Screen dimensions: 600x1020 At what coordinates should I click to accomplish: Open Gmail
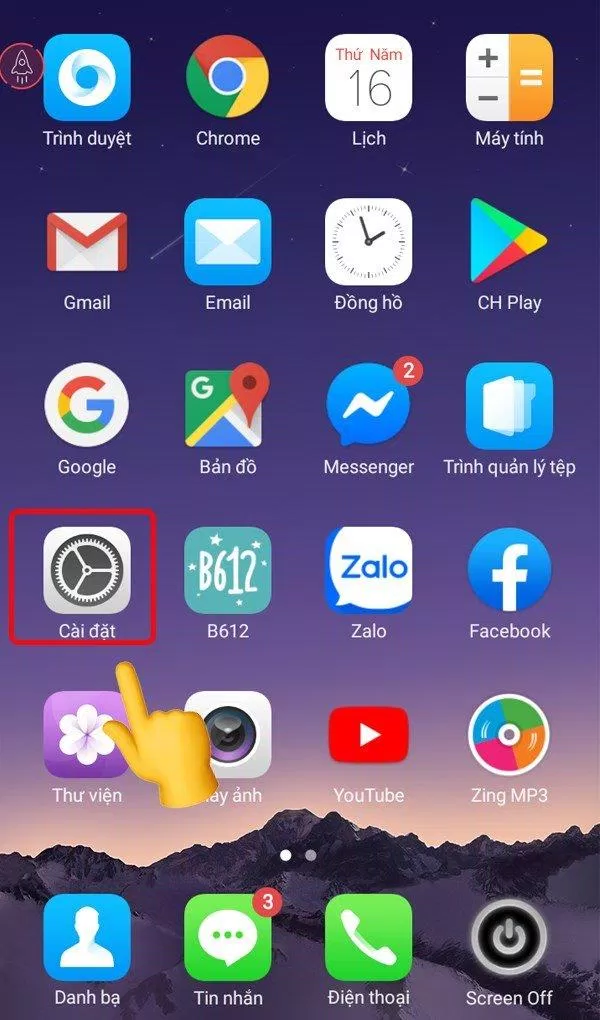coord(87,242)
